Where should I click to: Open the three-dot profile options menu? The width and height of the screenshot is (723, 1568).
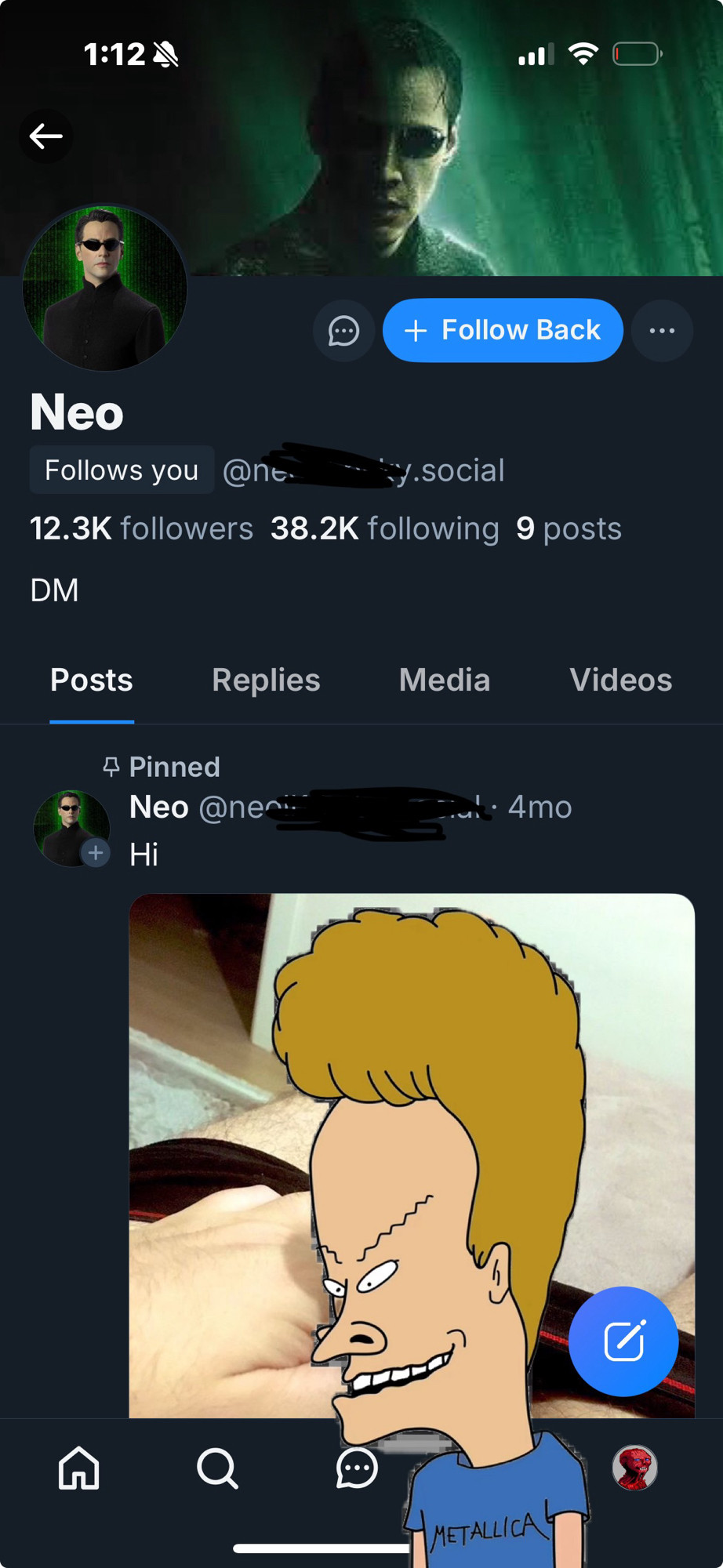(662, 331)
